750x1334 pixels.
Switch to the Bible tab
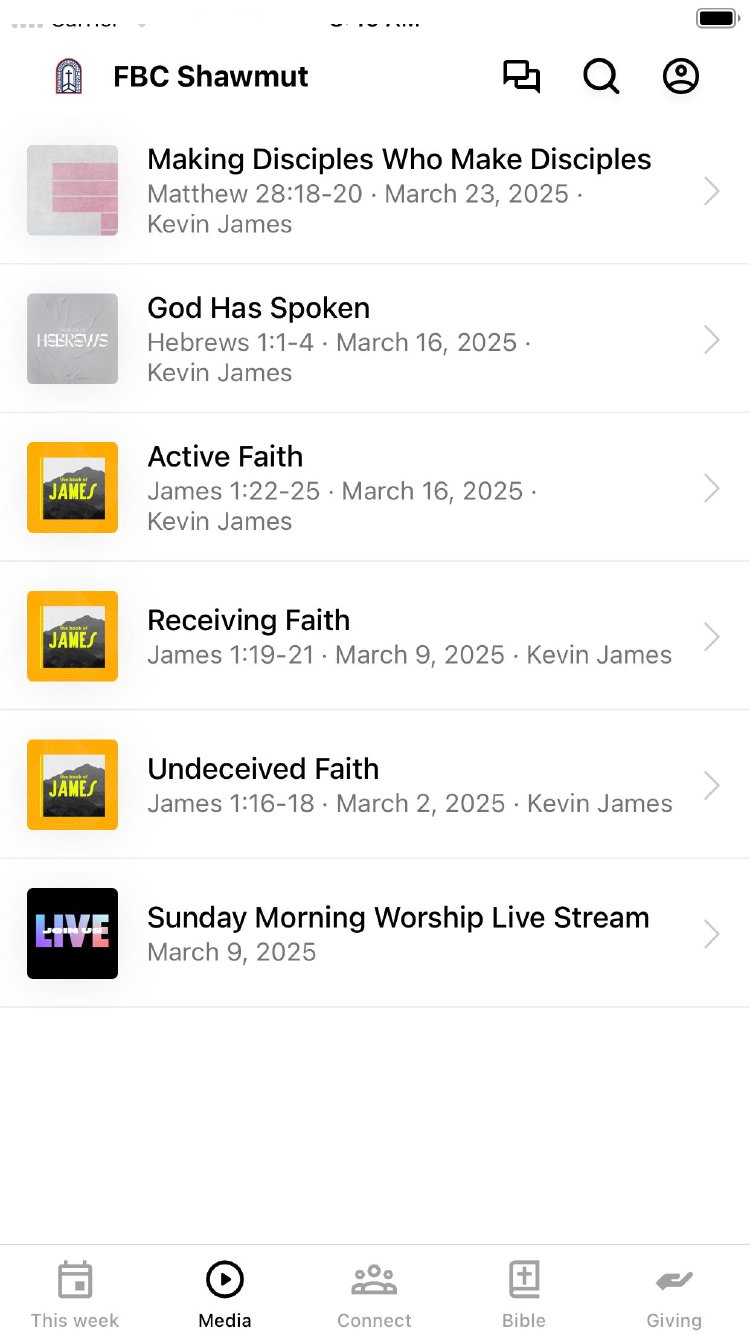point(524,1293)
